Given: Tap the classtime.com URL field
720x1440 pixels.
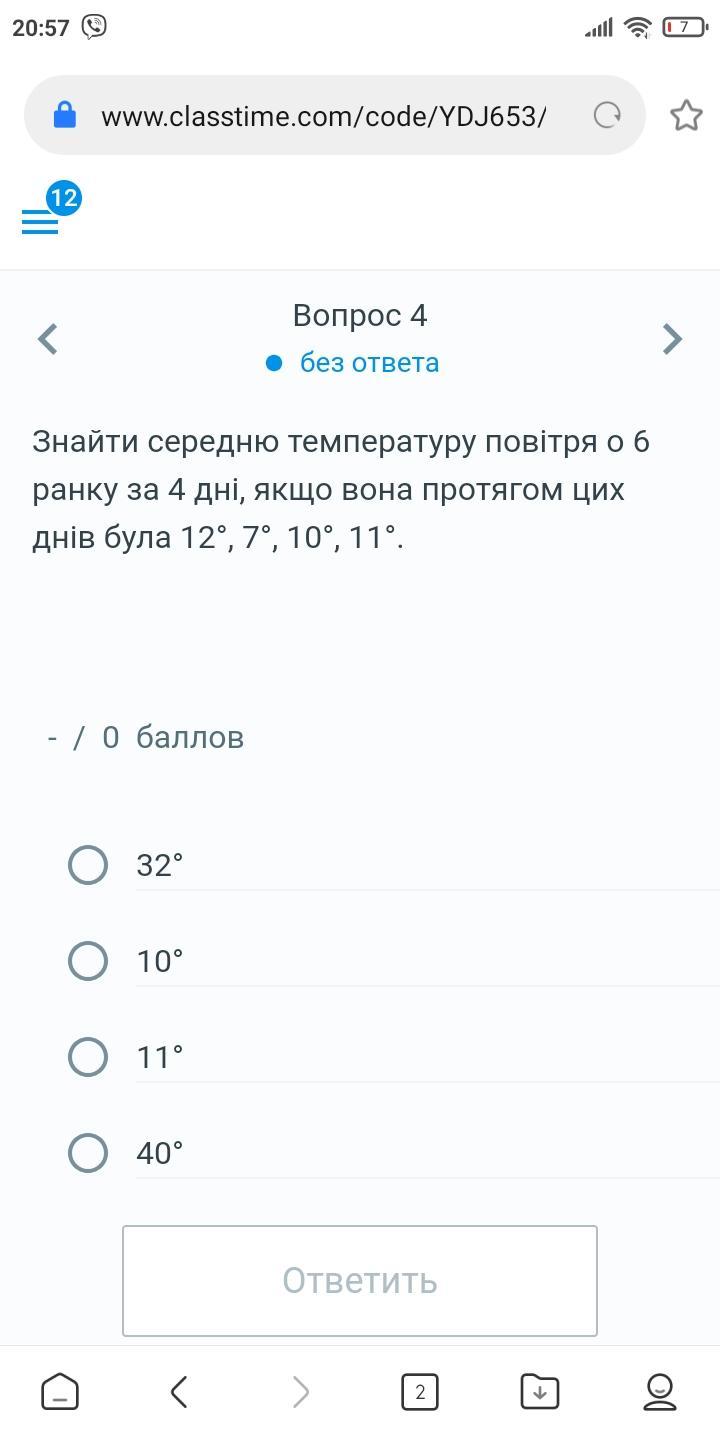Looking at the screenshot, I should (x=323, y=116).
